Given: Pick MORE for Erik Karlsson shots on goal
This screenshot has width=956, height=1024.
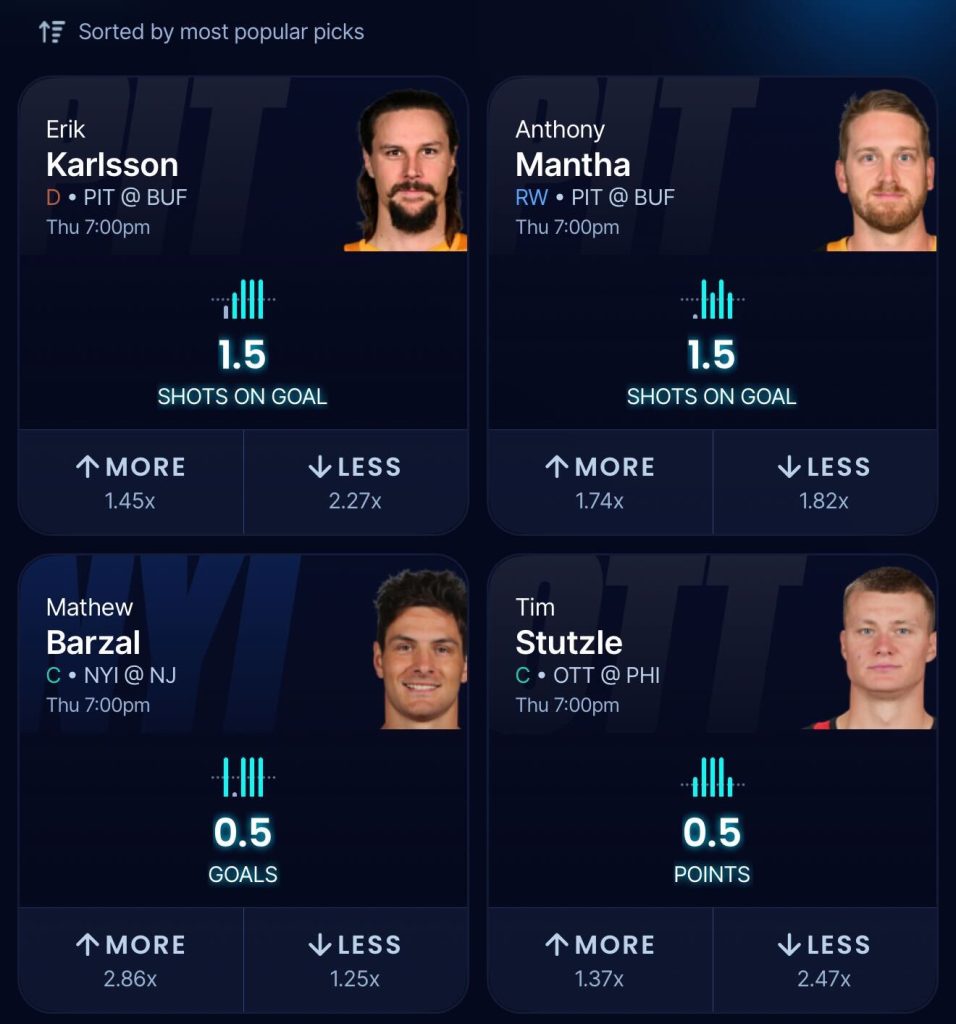Looking at the screenshot, I should (131, 482).
